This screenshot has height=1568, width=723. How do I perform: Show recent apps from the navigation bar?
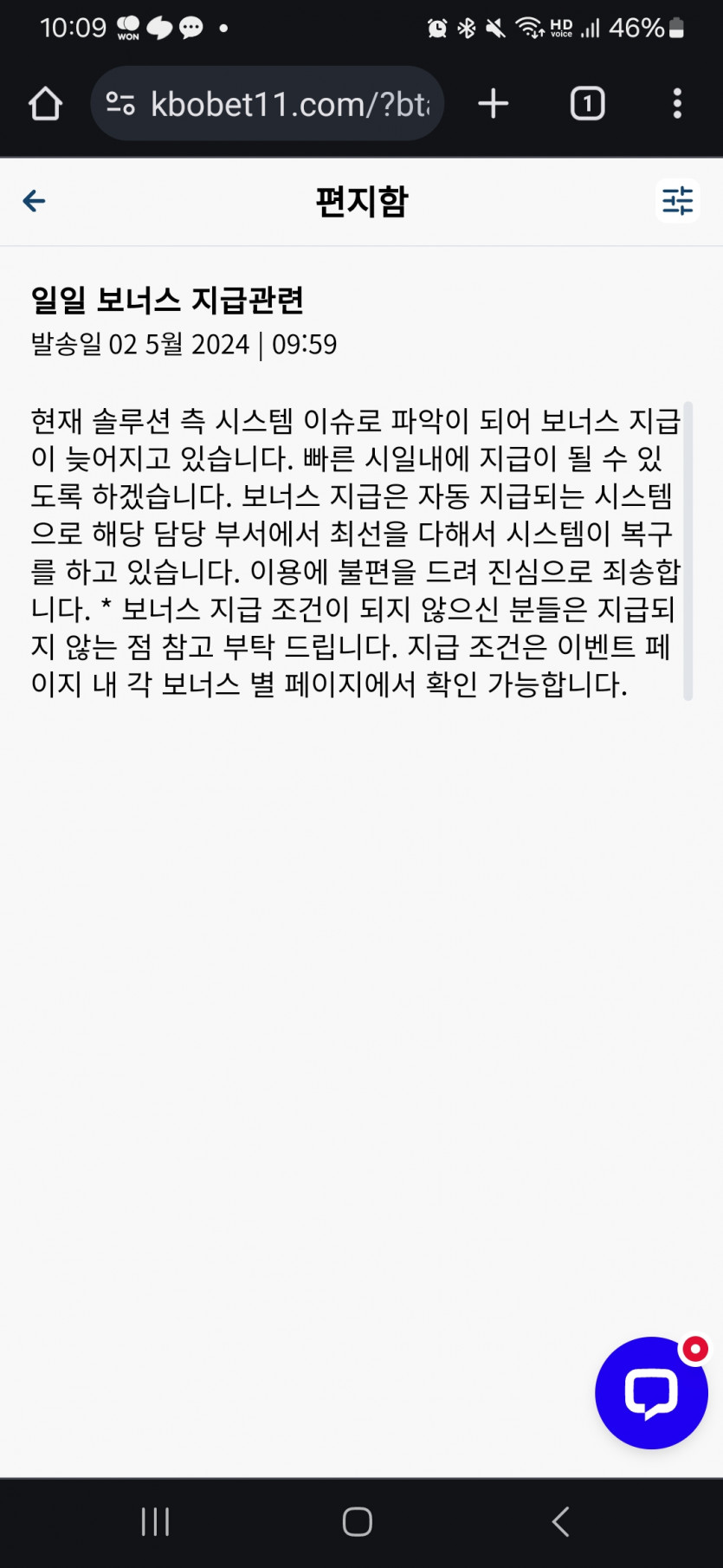tap(156, 1521)
